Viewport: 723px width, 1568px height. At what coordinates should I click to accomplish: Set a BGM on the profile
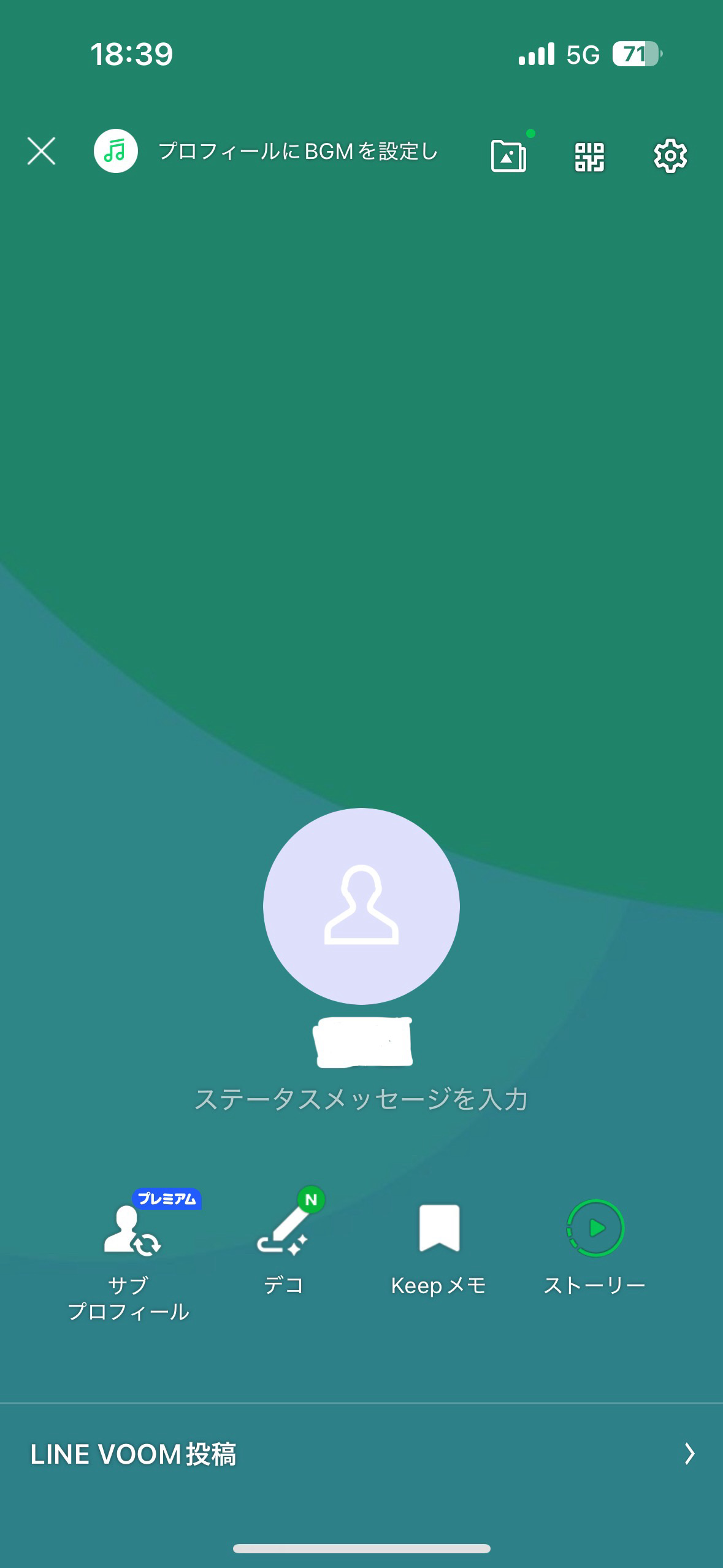(x=266, y=151)
